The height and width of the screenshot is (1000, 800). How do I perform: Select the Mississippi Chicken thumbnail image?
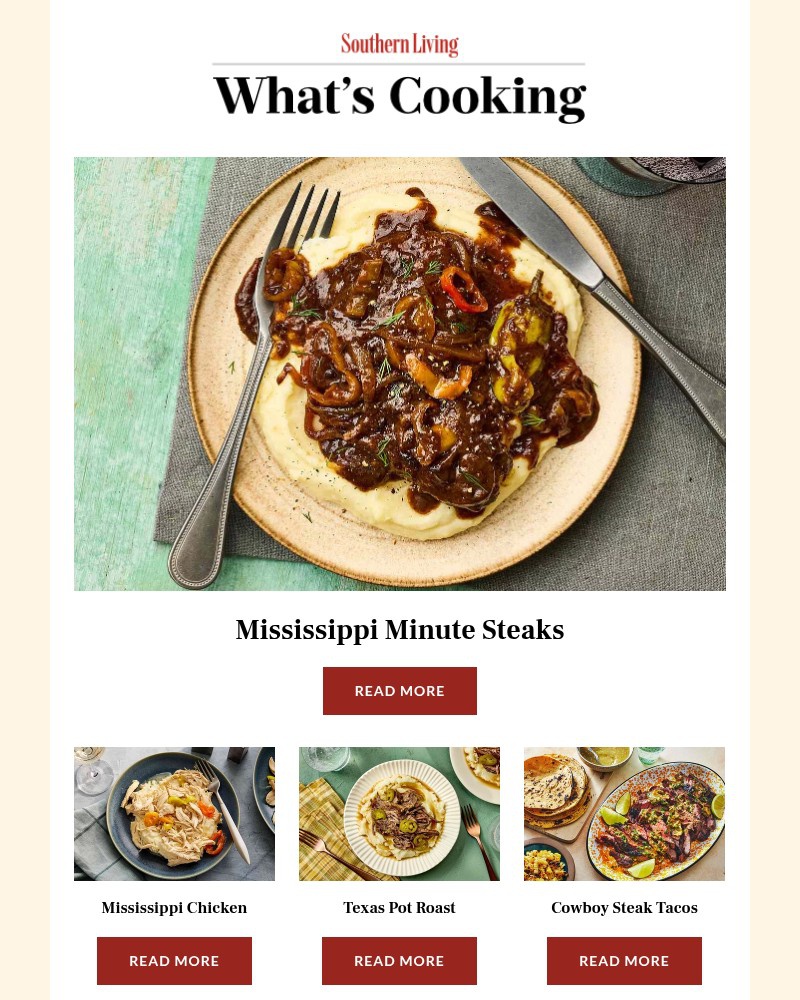click(174, 813)
